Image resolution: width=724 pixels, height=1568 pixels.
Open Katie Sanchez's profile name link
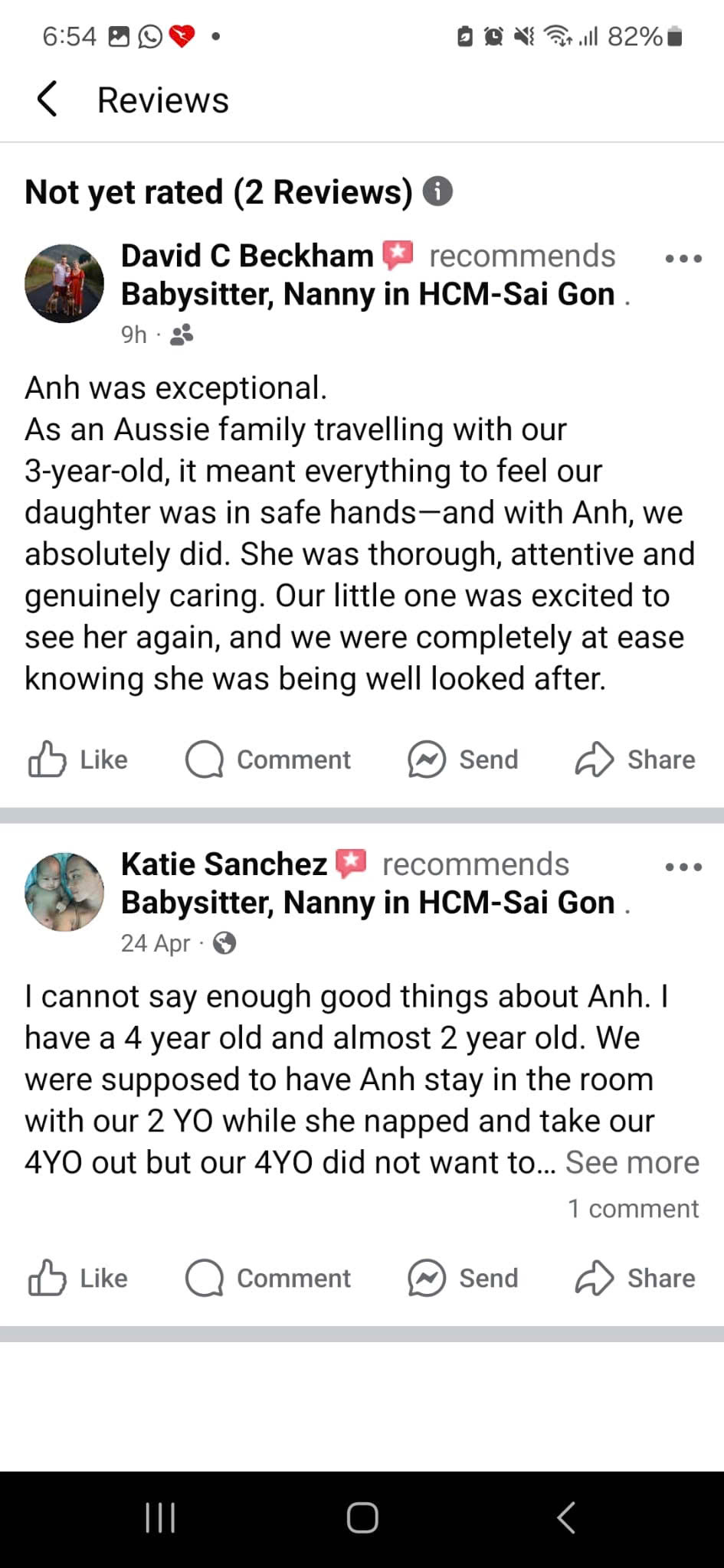click(224, 864)
